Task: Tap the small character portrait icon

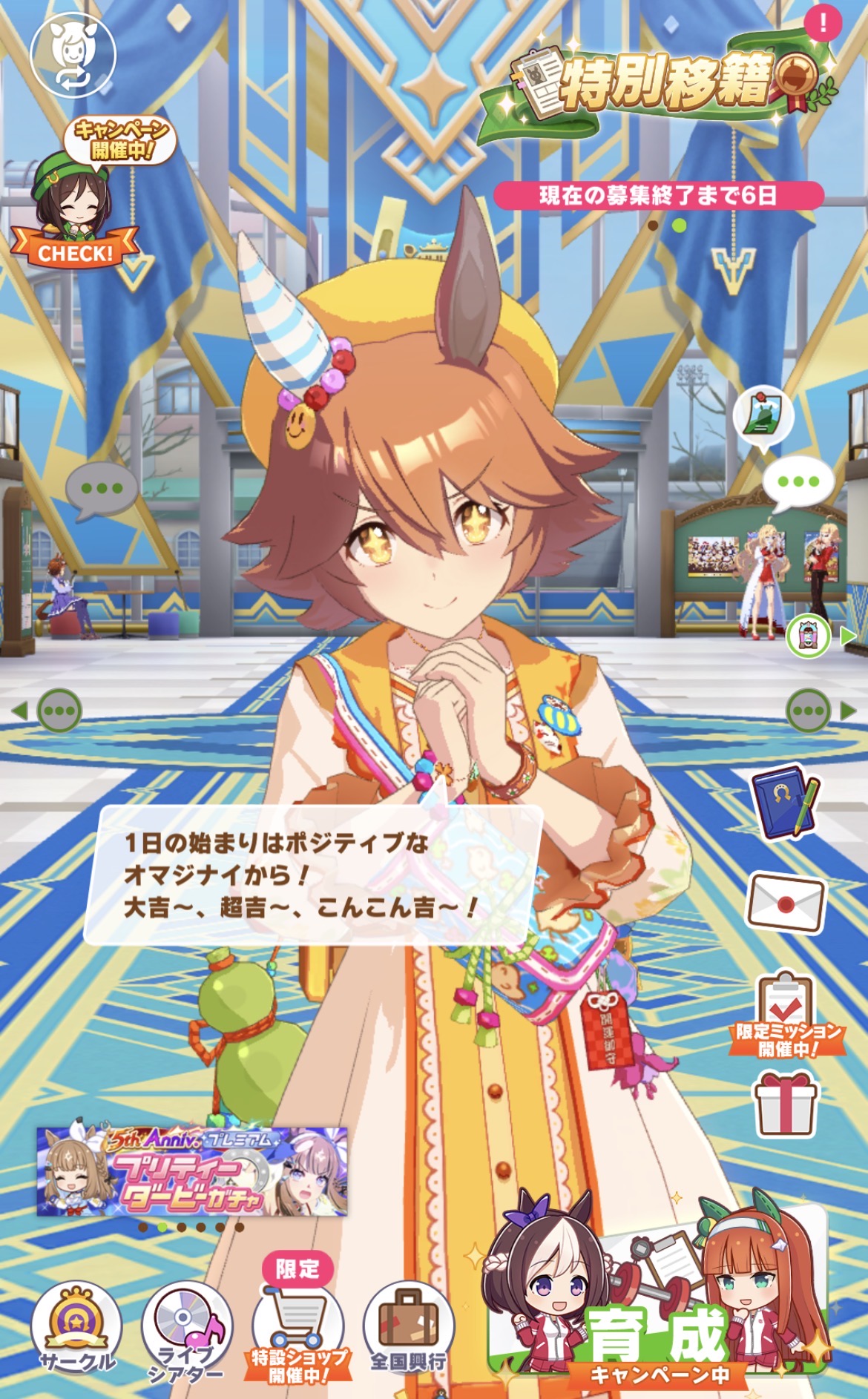Action: (809, 636)
